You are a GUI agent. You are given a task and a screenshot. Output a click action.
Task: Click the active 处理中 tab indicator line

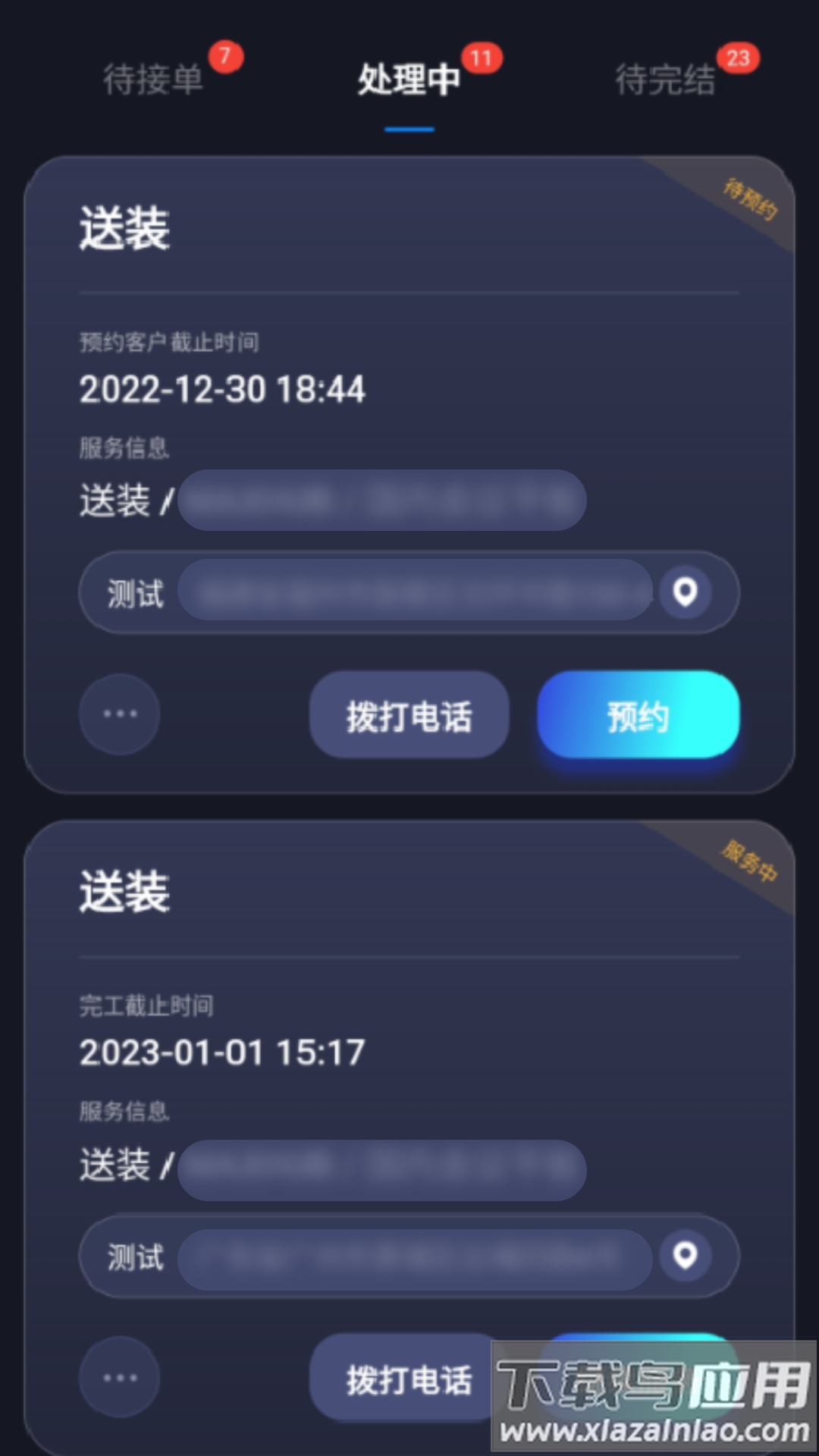tap(408, 130)
